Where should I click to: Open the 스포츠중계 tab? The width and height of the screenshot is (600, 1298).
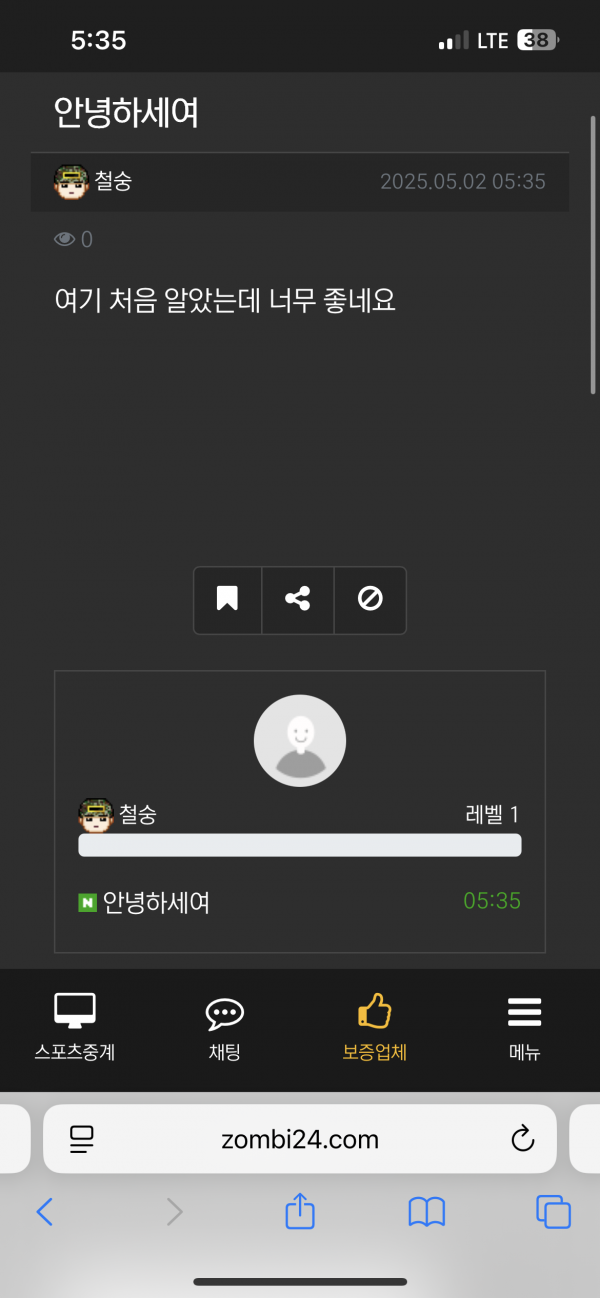pos(75,1027)
